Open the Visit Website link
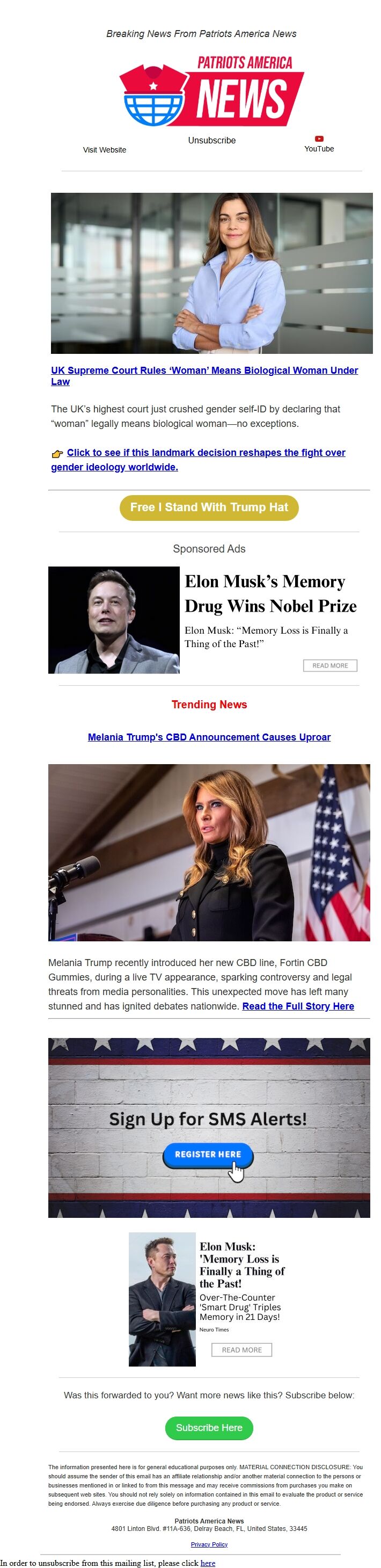This screenshot has width=381, height=1568. [104, 150]
